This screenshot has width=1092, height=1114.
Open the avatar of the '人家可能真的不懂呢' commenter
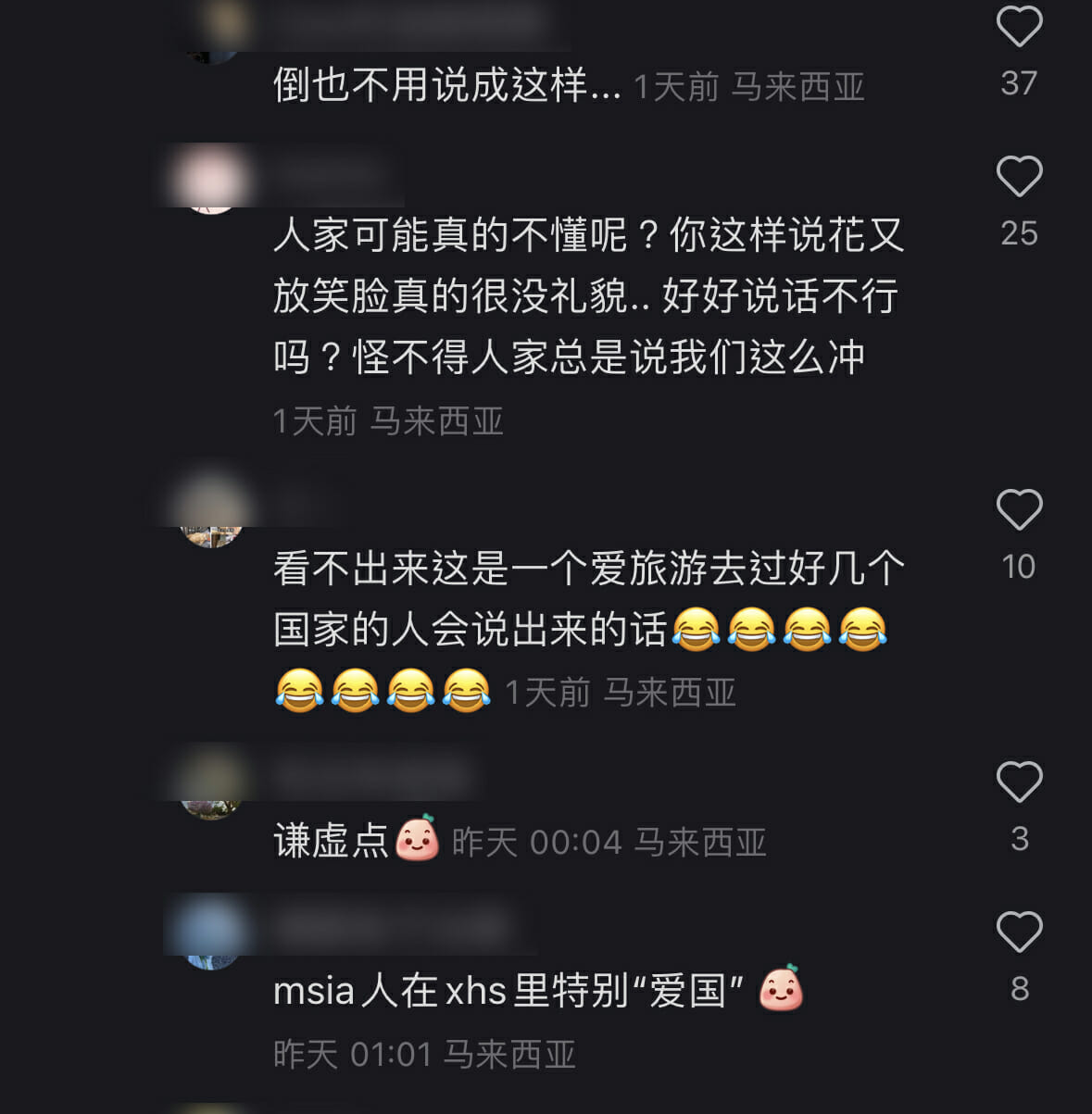pyautogui.click(x=212, y=179)
